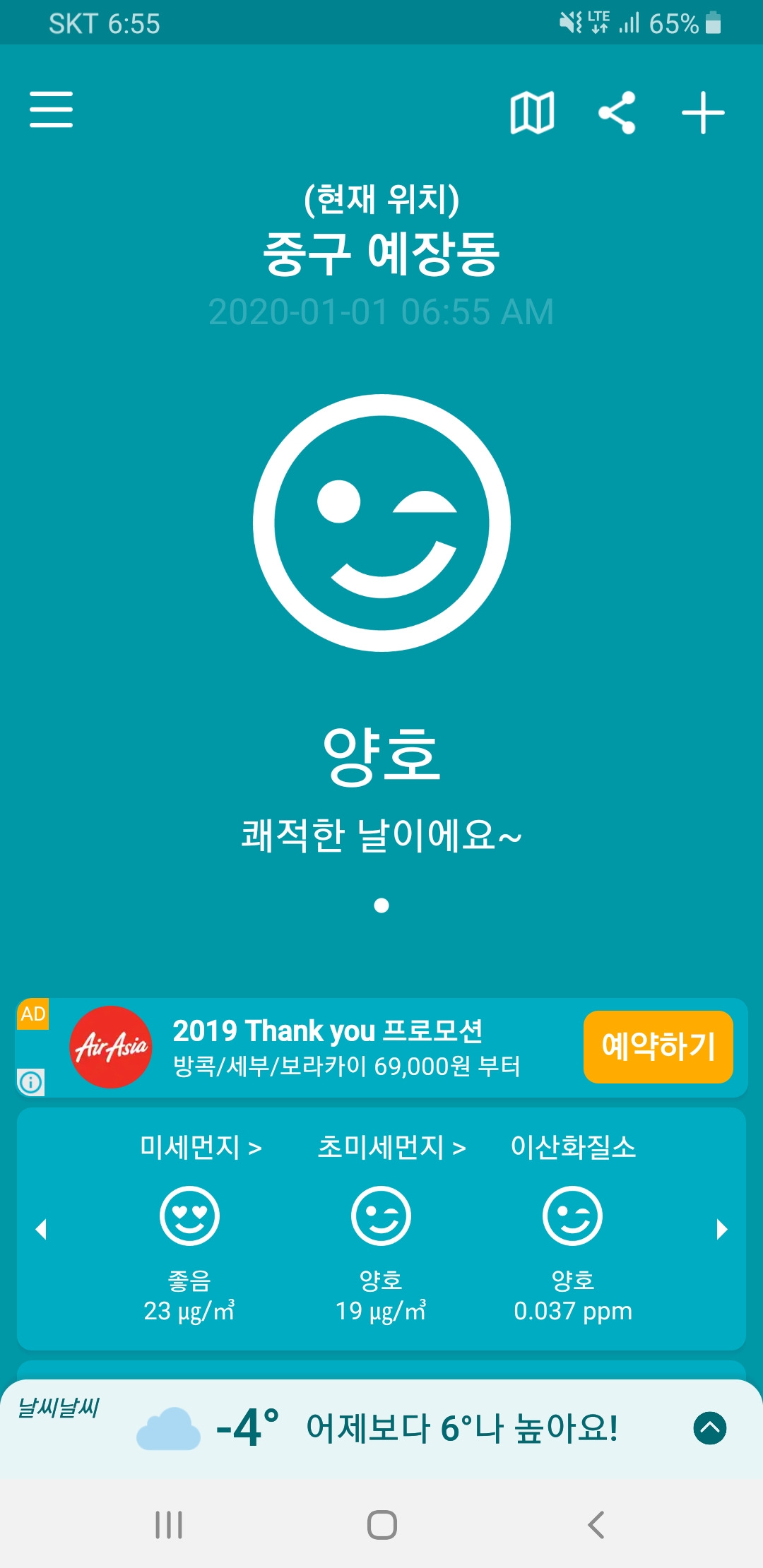This screenshot has height=1568, width=763.
Task: Expand the 날씨날씨 weather panel
Action: (710, 1427)
